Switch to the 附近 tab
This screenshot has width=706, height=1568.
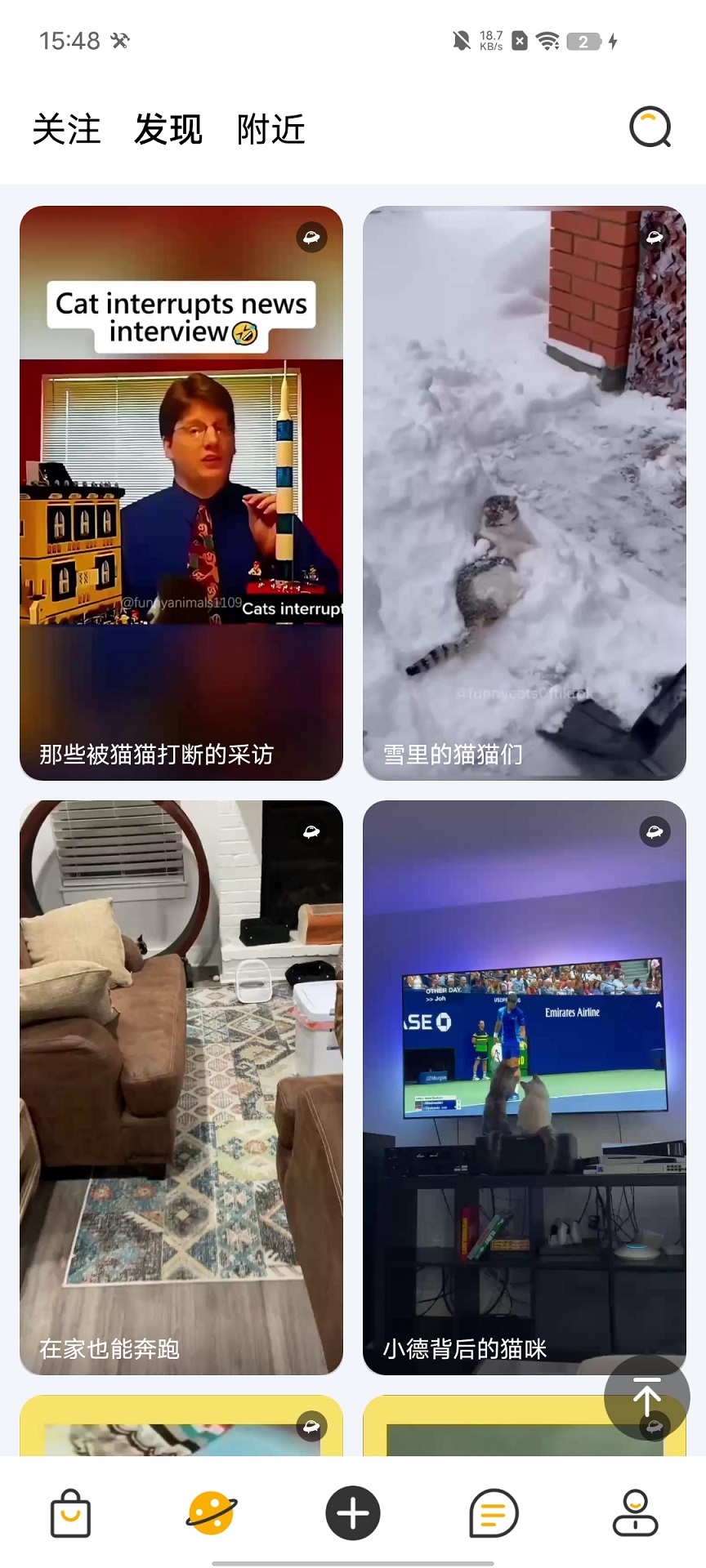point(271,128)
